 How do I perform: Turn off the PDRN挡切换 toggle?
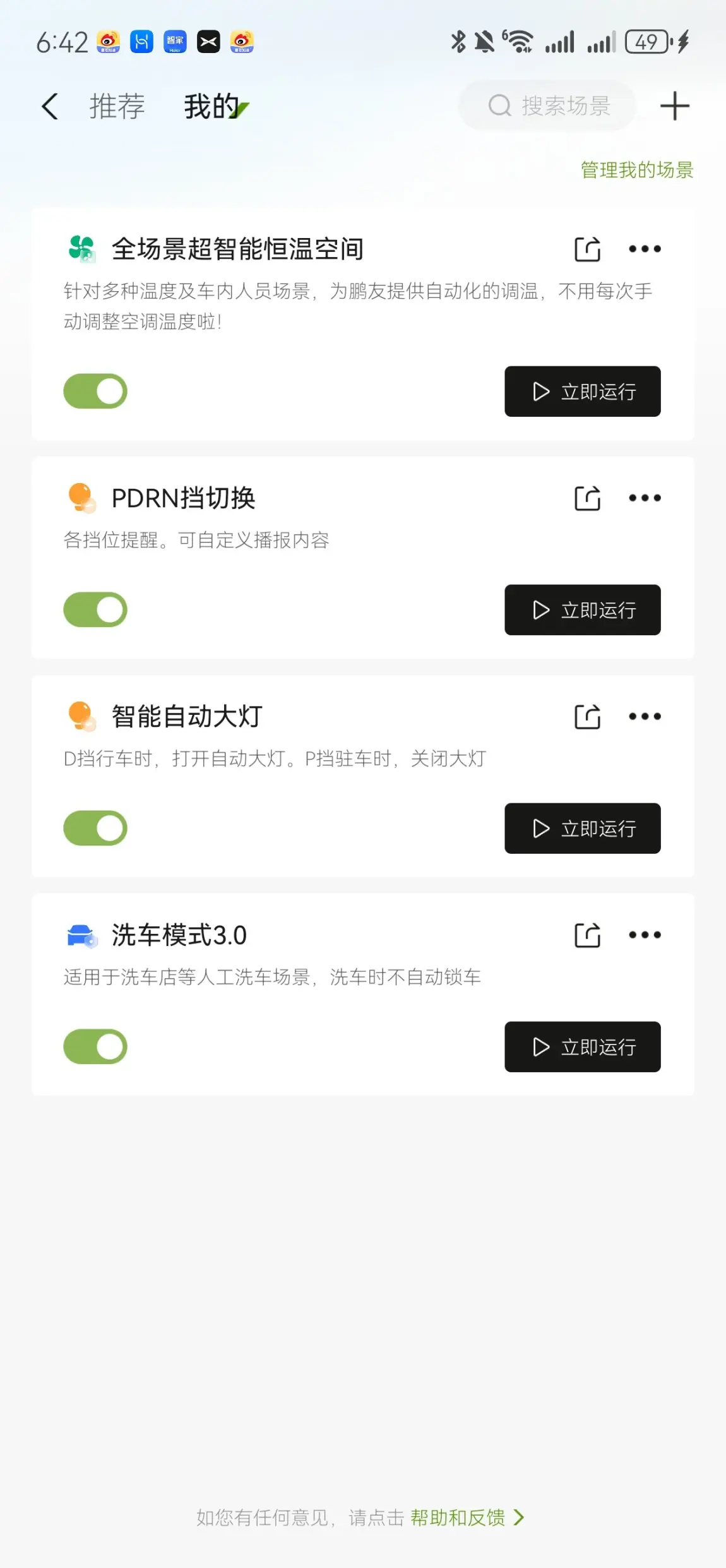(95, 609)
